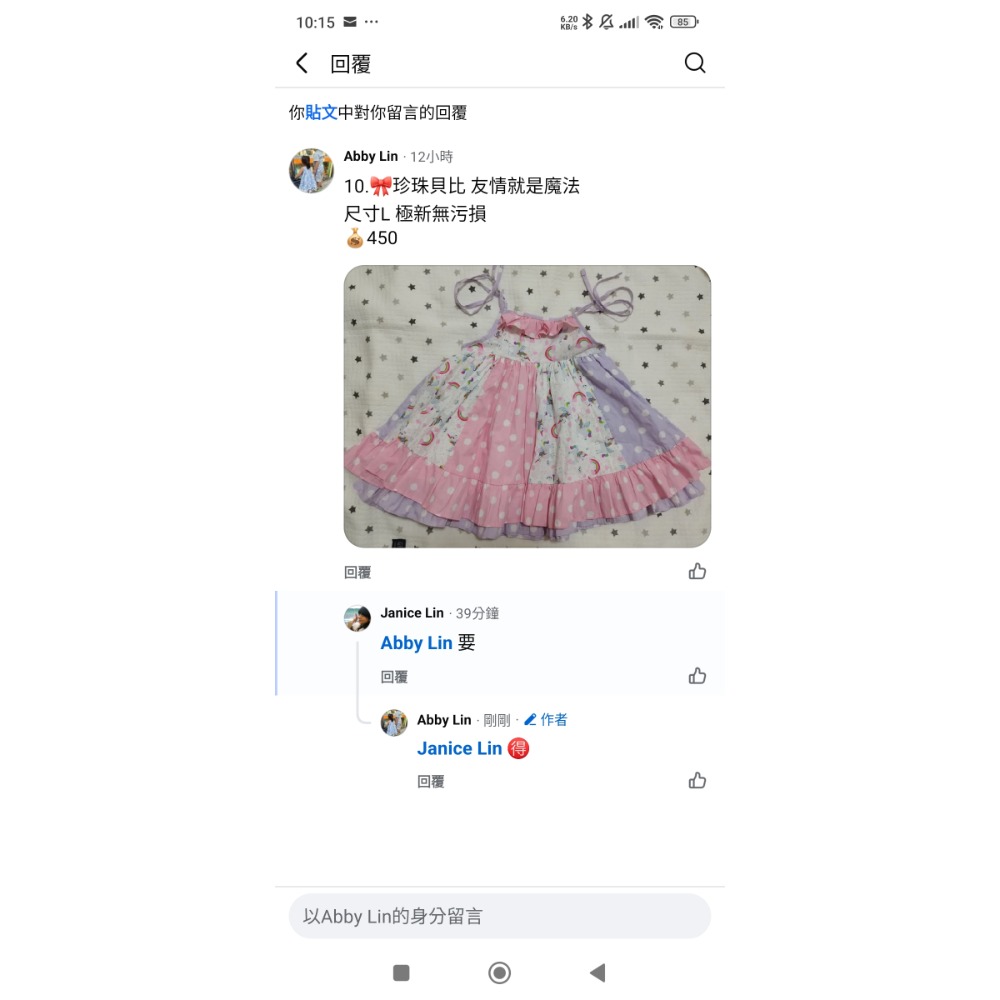Screen dimensions: 1000x1000
Task: Open the blue Janice Lin mention
Action: [459, 748]
